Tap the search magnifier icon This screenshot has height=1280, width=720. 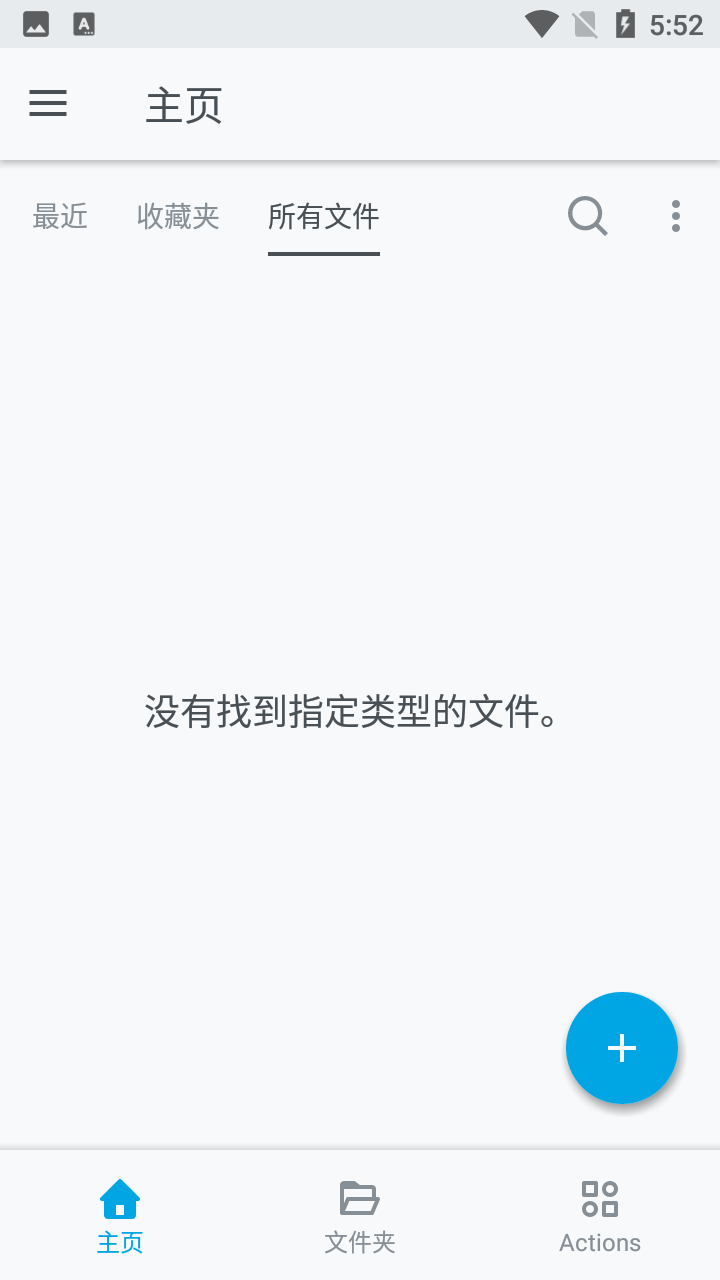pos(588,216)
